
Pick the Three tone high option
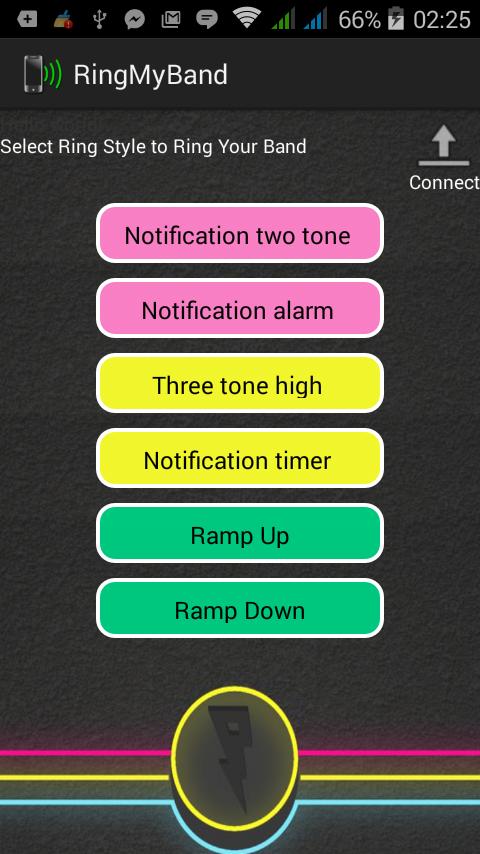coord(240,383)
